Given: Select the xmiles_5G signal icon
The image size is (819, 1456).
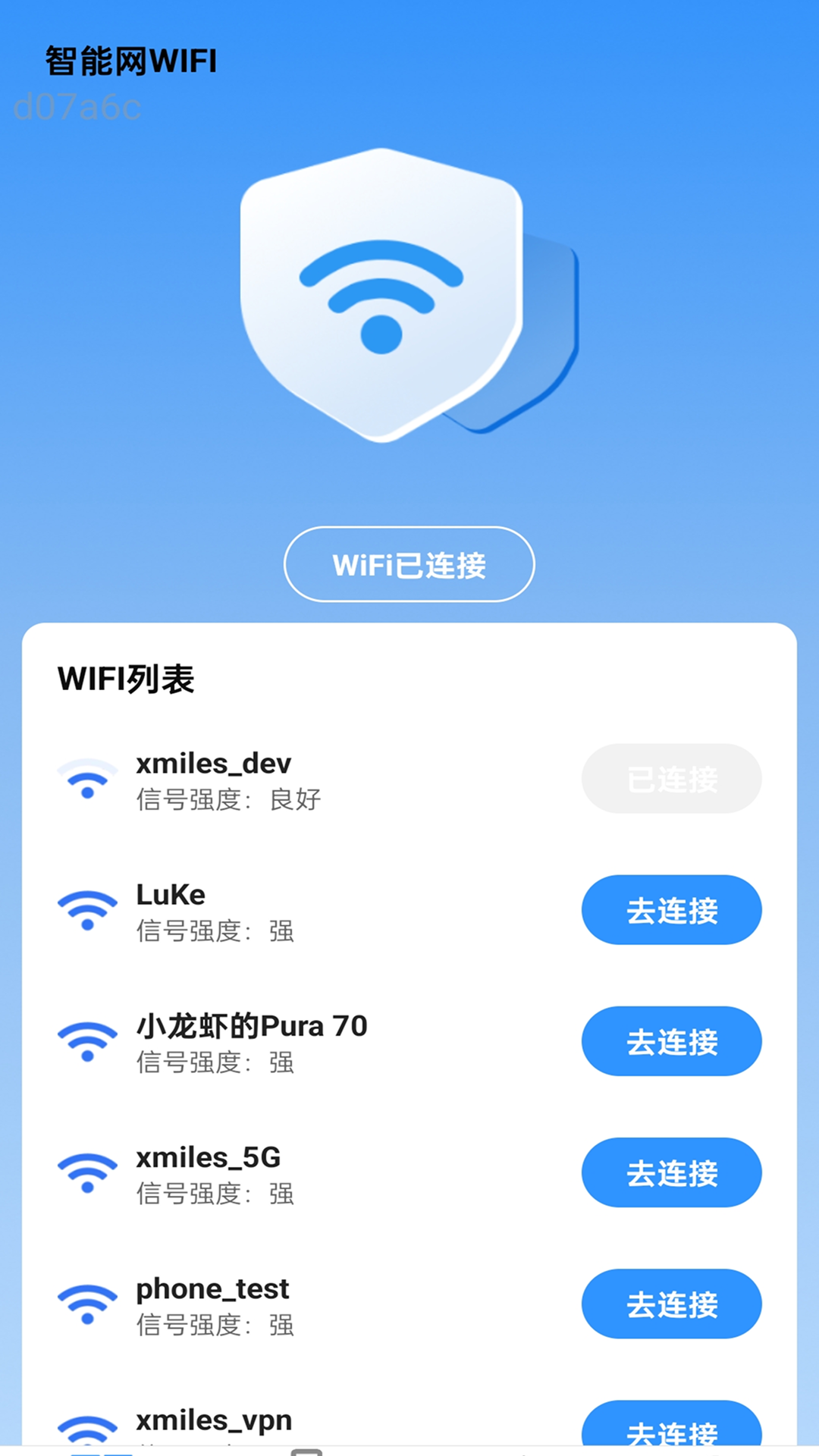Looking at the screenshot, I should click(86, 1172).
